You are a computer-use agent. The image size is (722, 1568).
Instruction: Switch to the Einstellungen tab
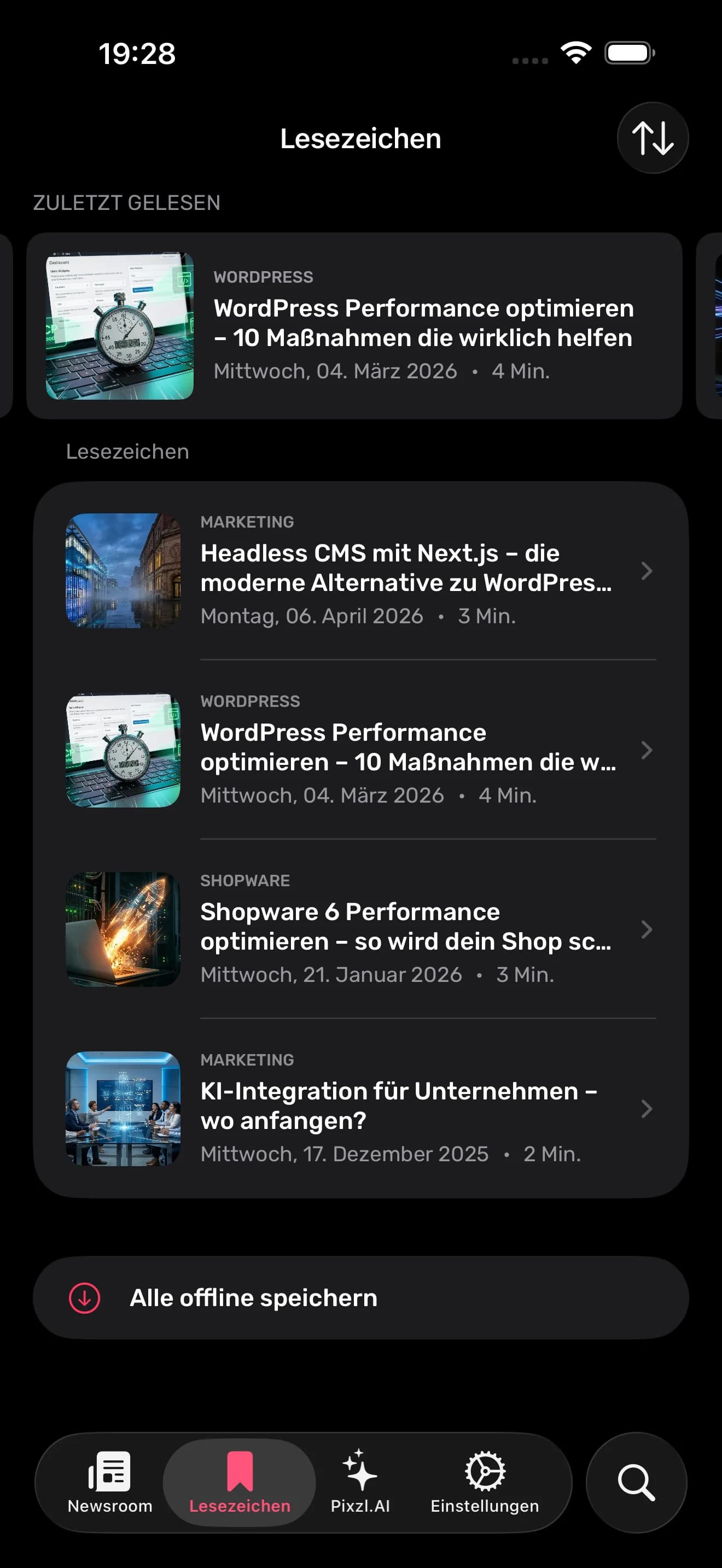pyautogui.click(x=485, y=1485)
